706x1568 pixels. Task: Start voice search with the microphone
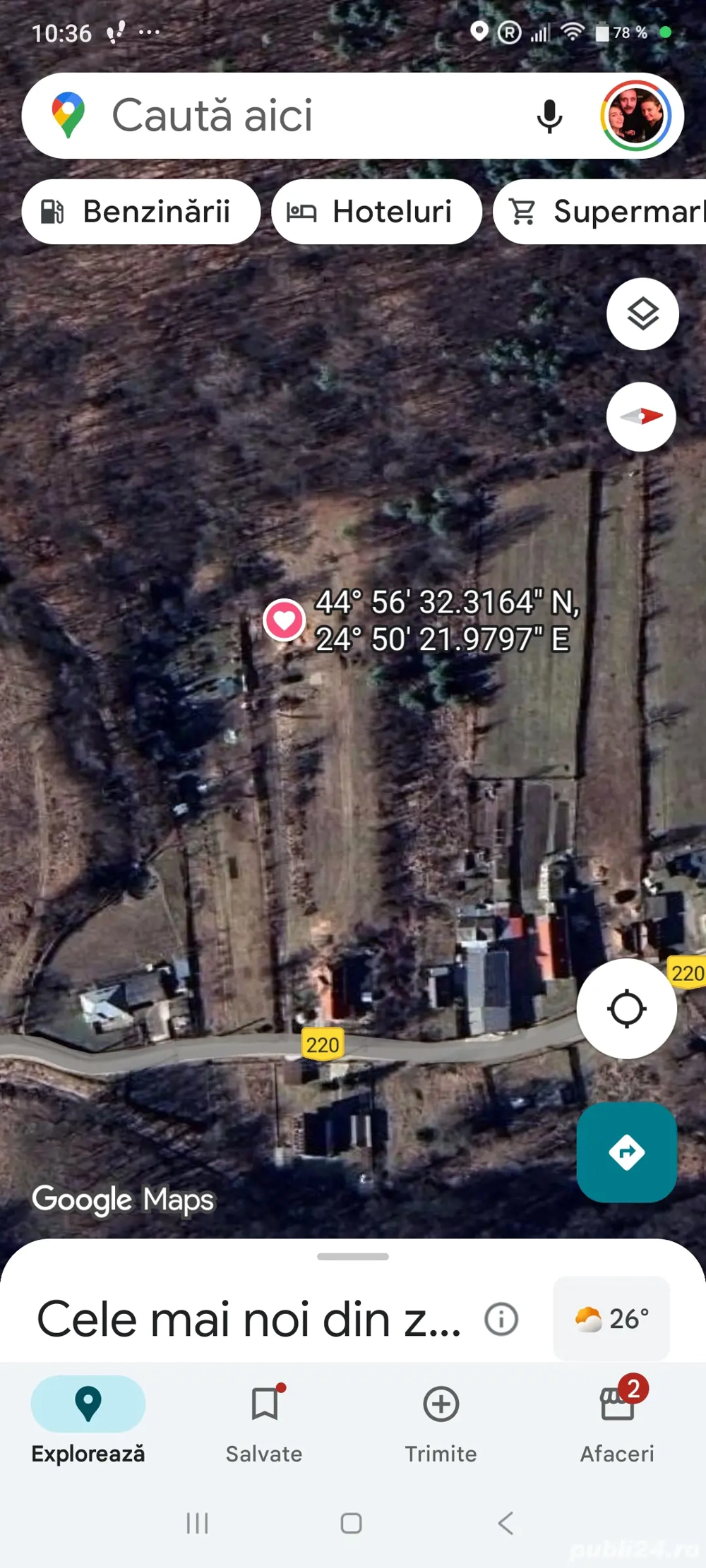pos(549,116)
